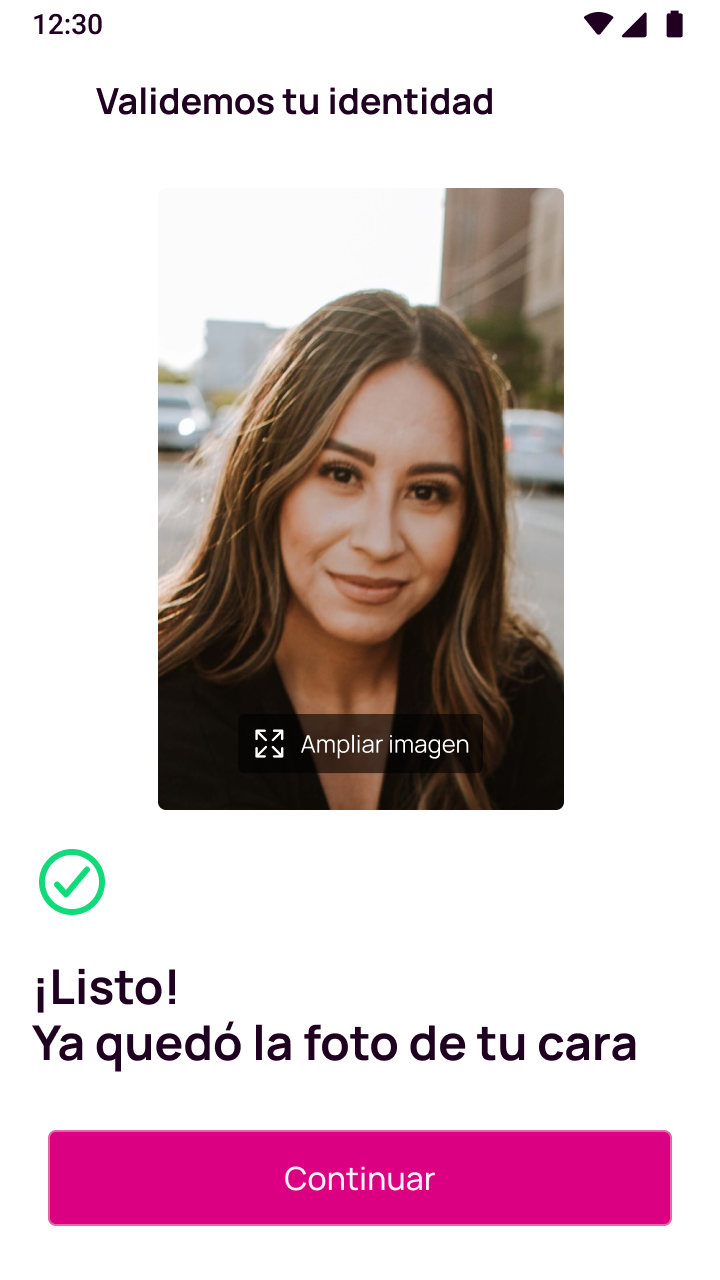Tap the Ampliar imagen button on photo
The height and width of the screenshot is (1280, 720).
pyautogui.click(x=361, y=744)
